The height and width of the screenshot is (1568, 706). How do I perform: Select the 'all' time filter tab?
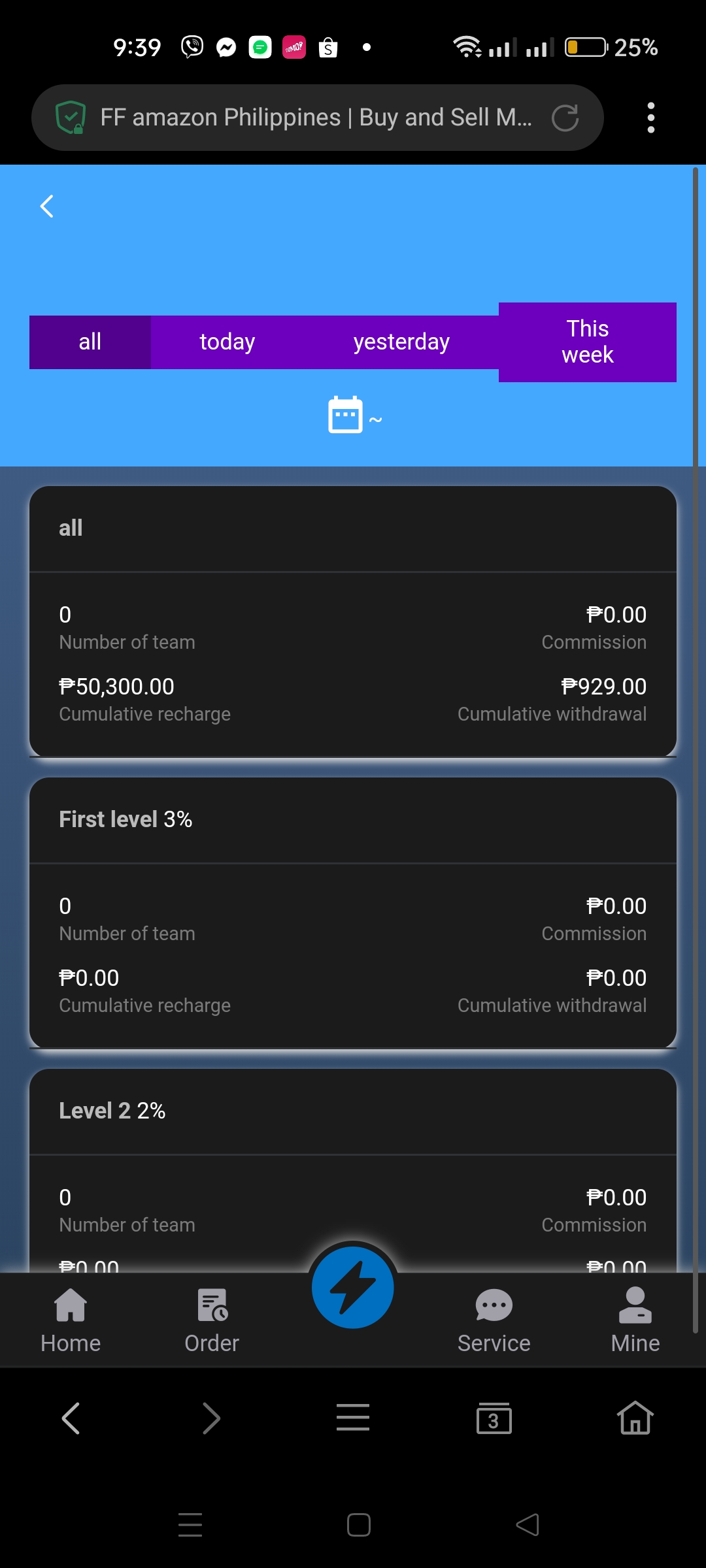[90, 342]
